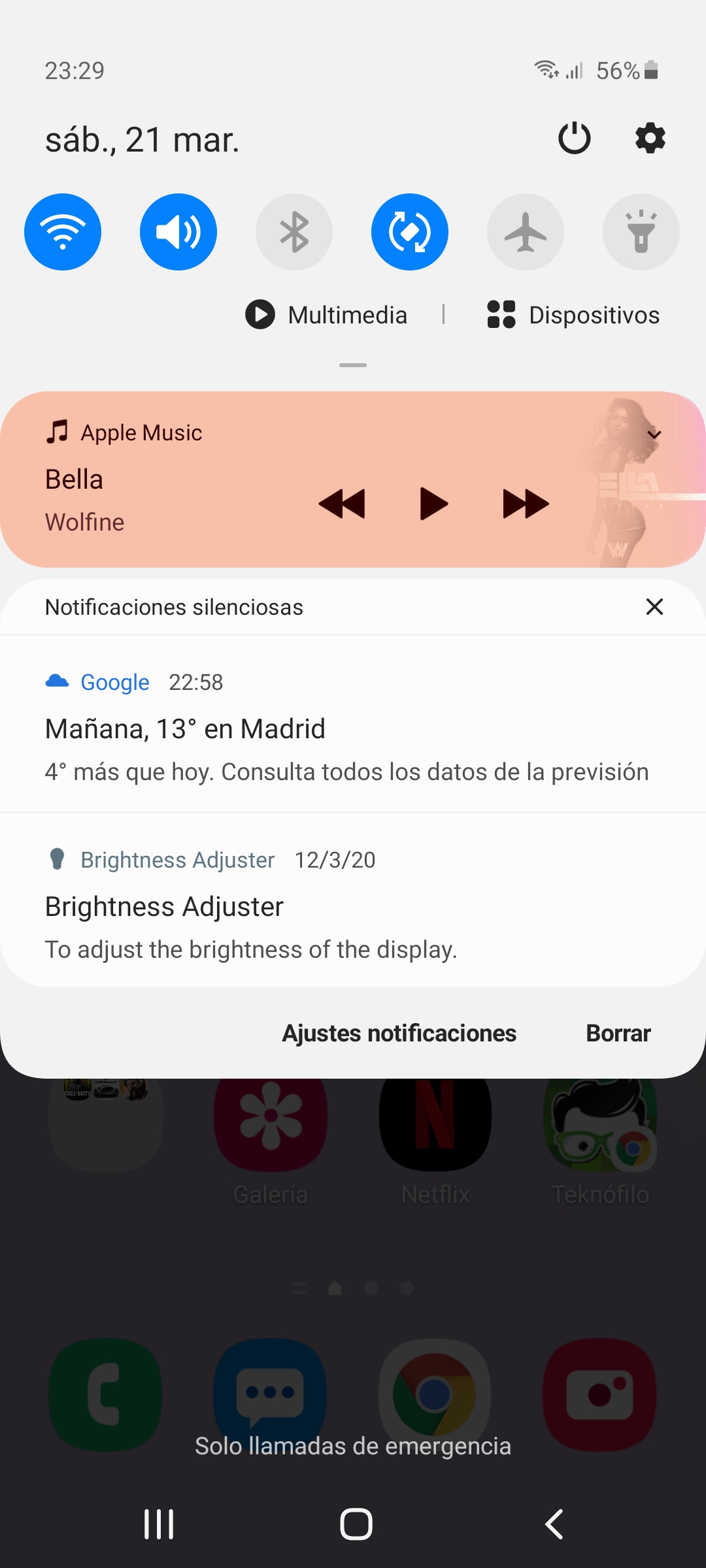Open the Dispositivos panel
706x1568 pixels.
click(573, 315)
